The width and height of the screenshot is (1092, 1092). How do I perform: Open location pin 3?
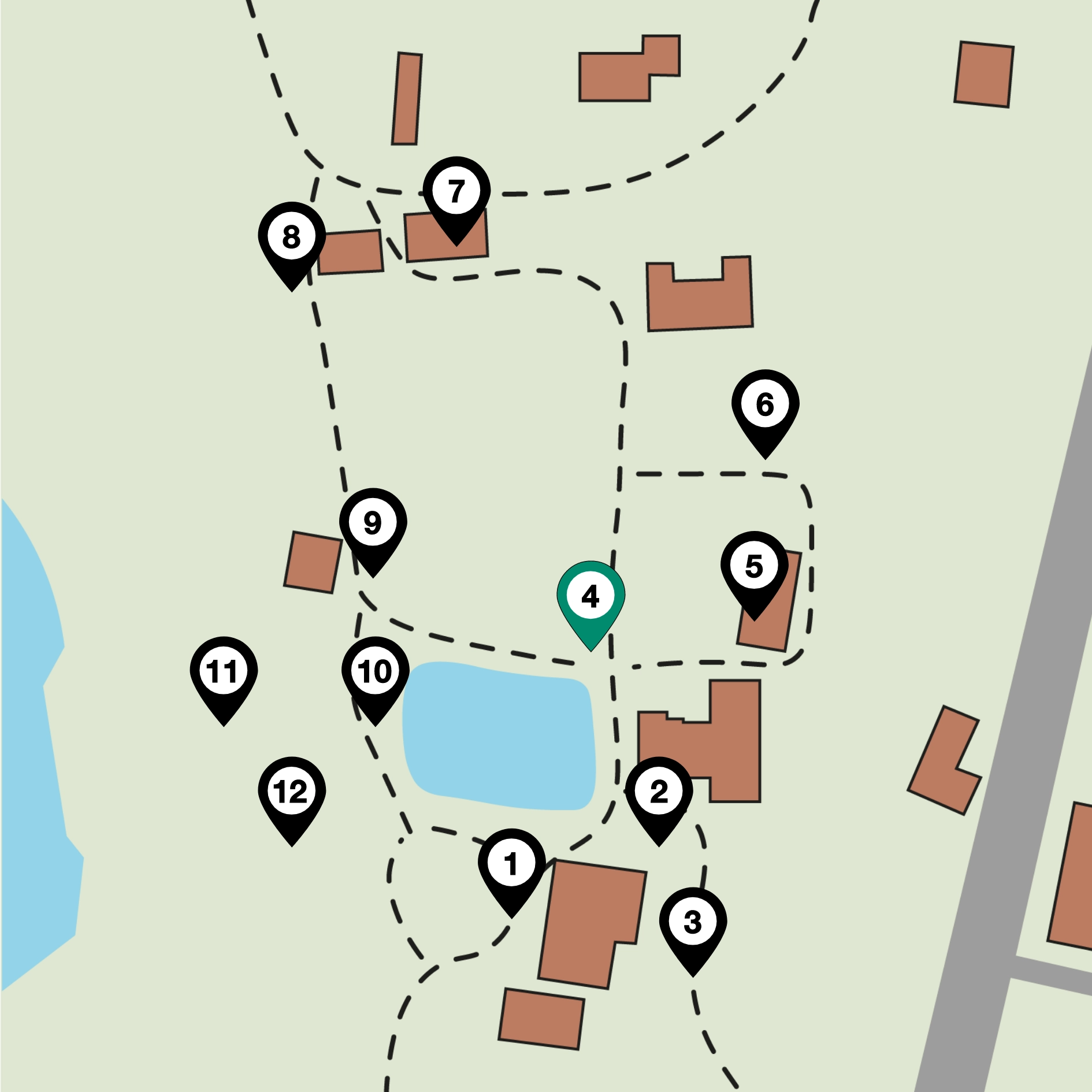[693, 923]
